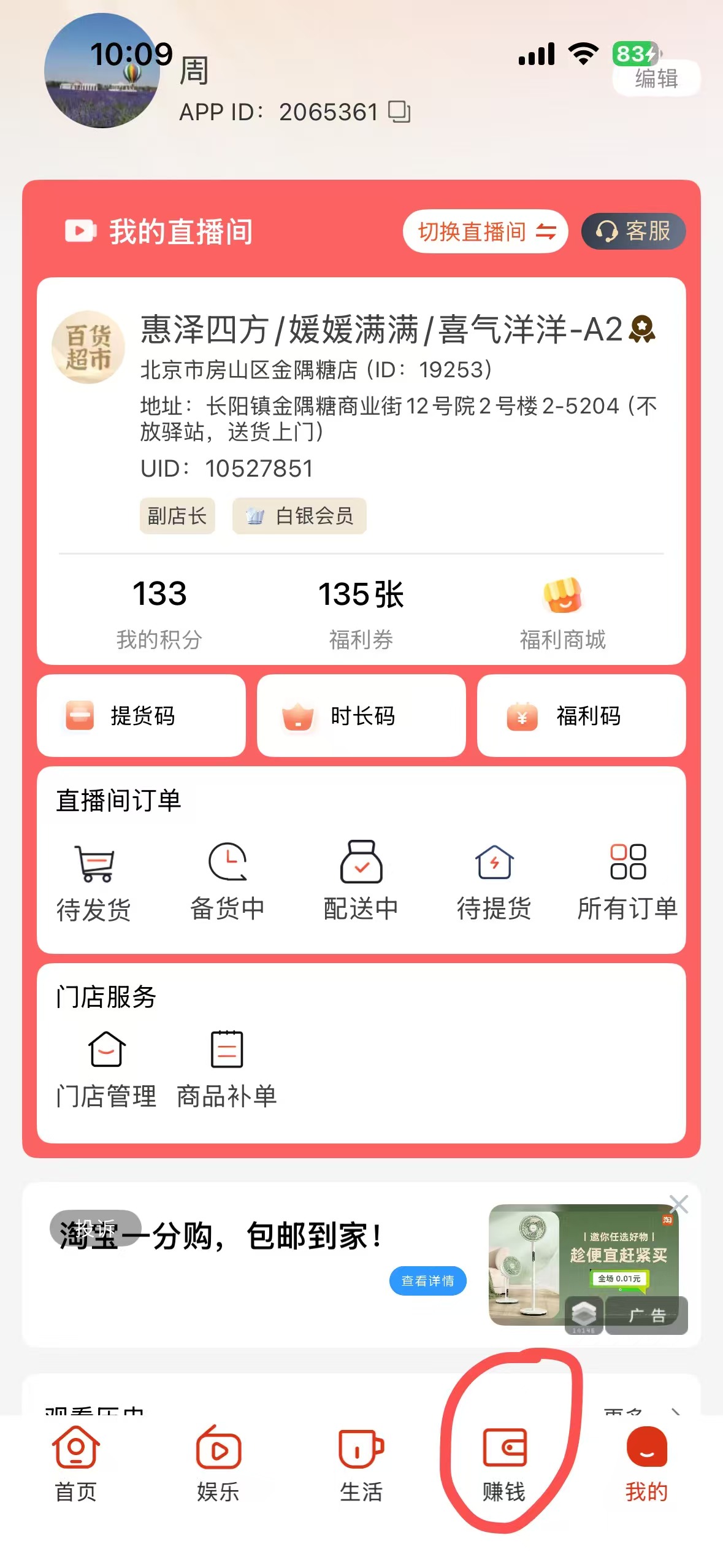Tap the 编辑 edit button
The height and width of the screenshot is (1568, 723).
(x=656, y=79)
